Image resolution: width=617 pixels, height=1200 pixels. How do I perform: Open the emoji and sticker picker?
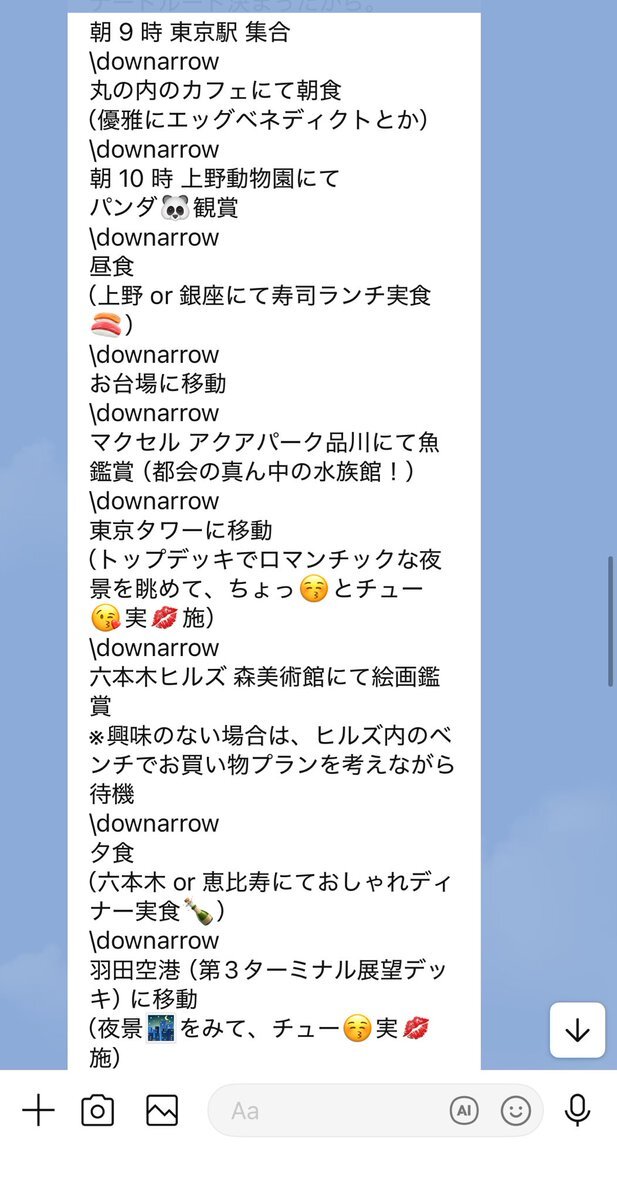click(x=516, y=1110)
